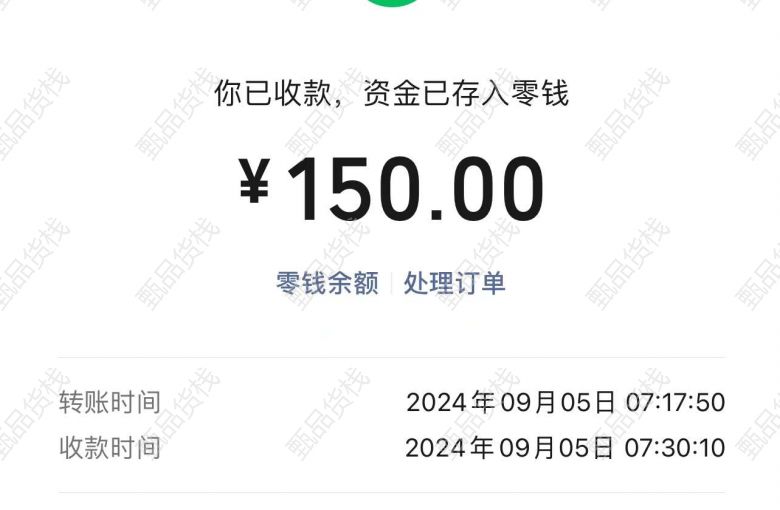Open the 零钱余额 link

(327, 283)
